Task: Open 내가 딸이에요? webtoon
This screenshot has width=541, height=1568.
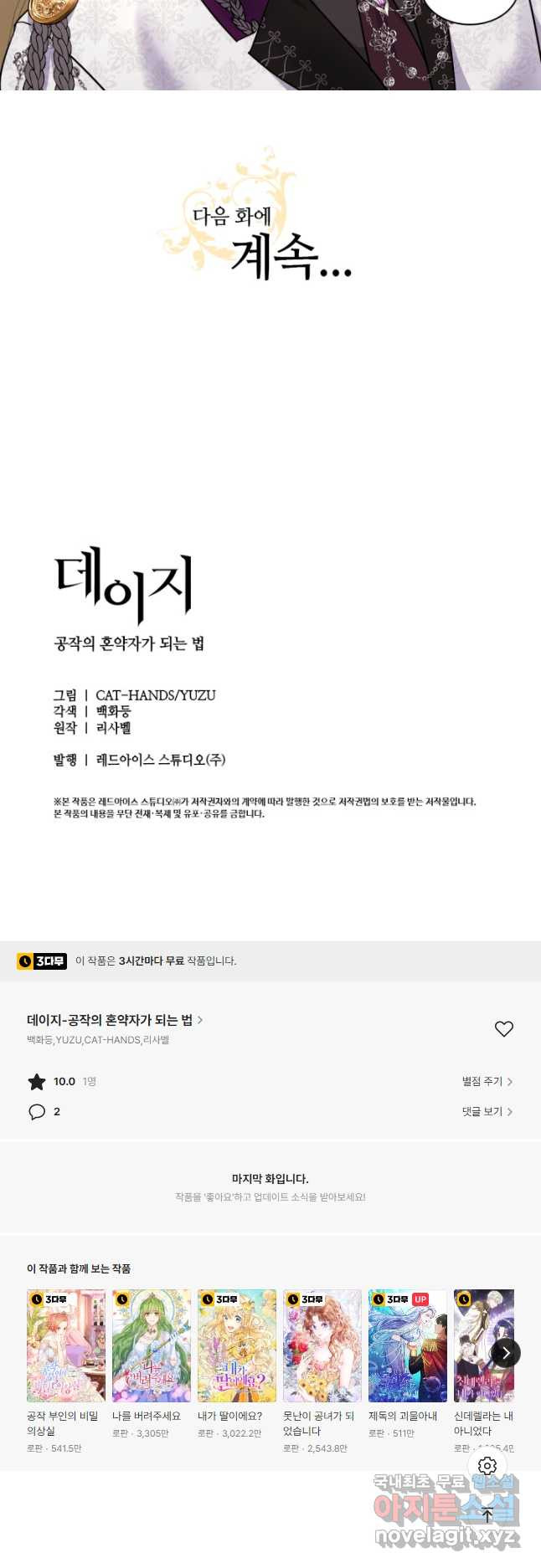Action: click(237, 1345)
